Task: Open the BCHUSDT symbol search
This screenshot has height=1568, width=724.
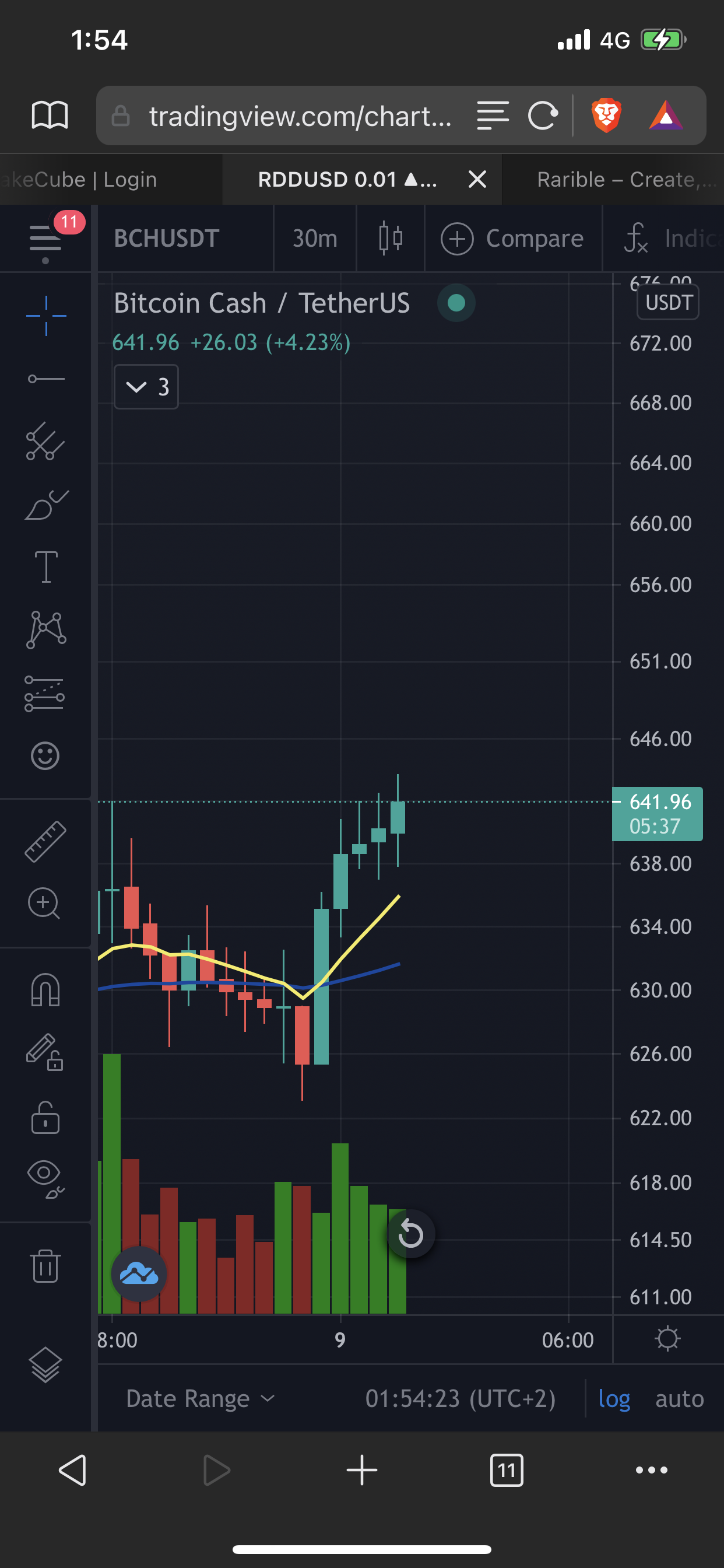Action: click(x=167, y=238)
